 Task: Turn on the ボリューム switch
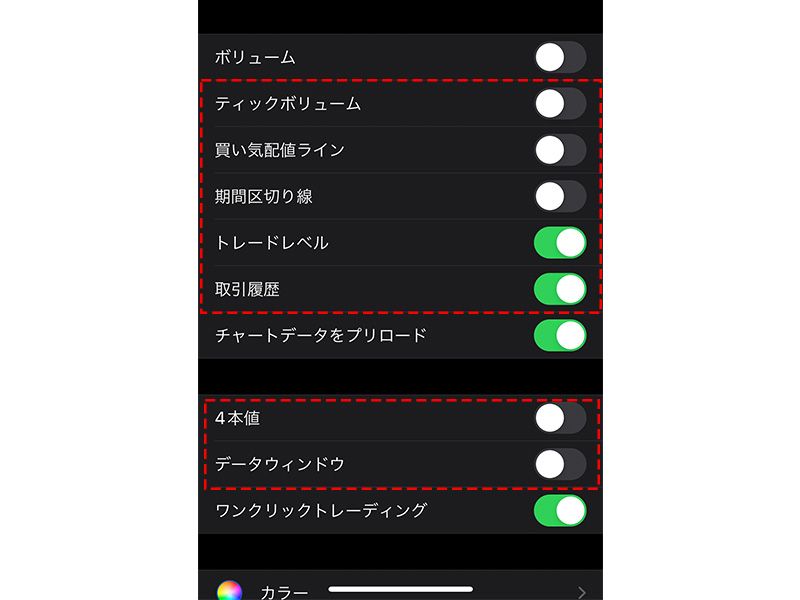pyautogui.click(x=560, y=57)
